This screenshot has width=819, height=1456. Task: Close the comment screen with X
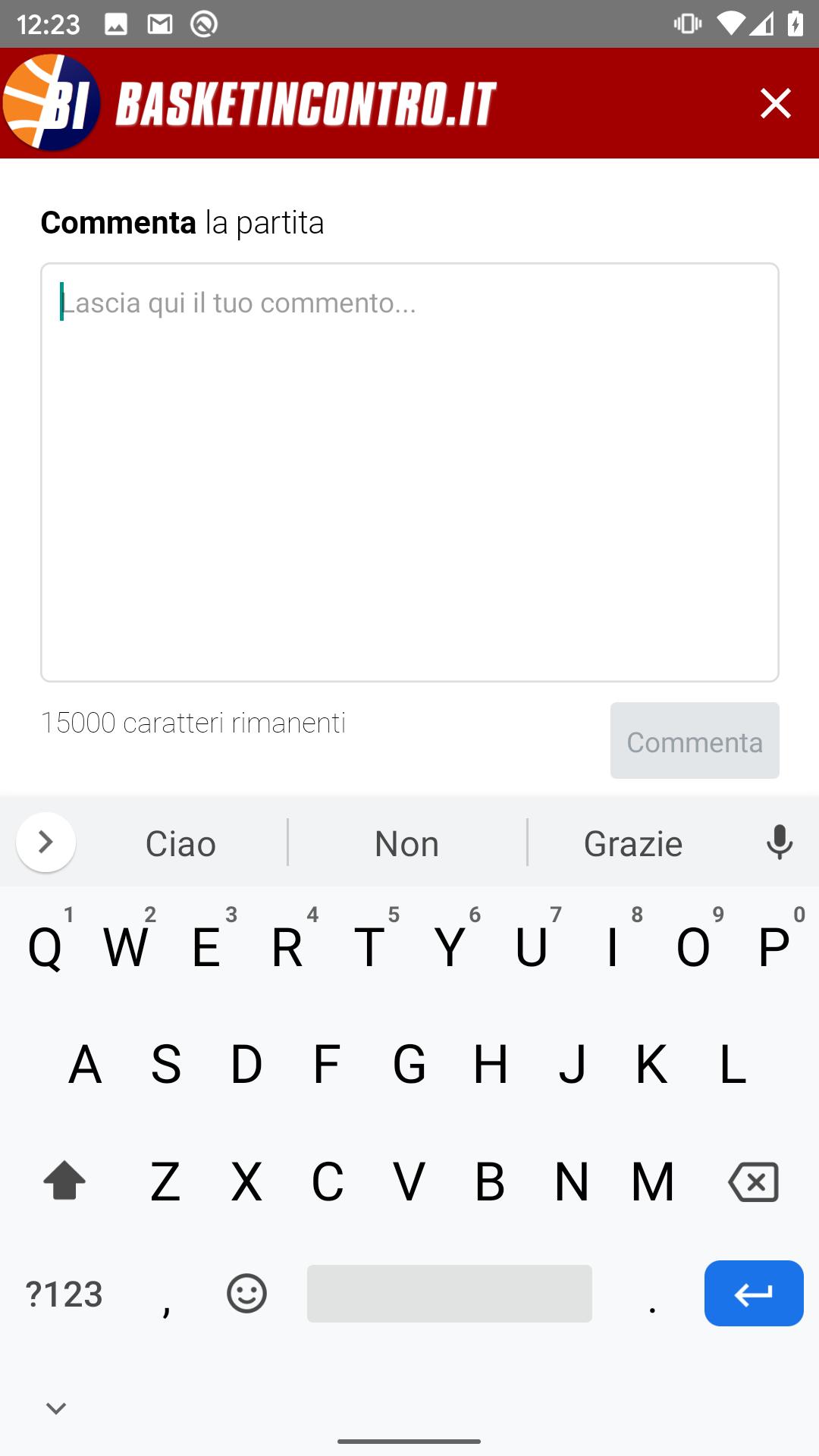point(775,103)
